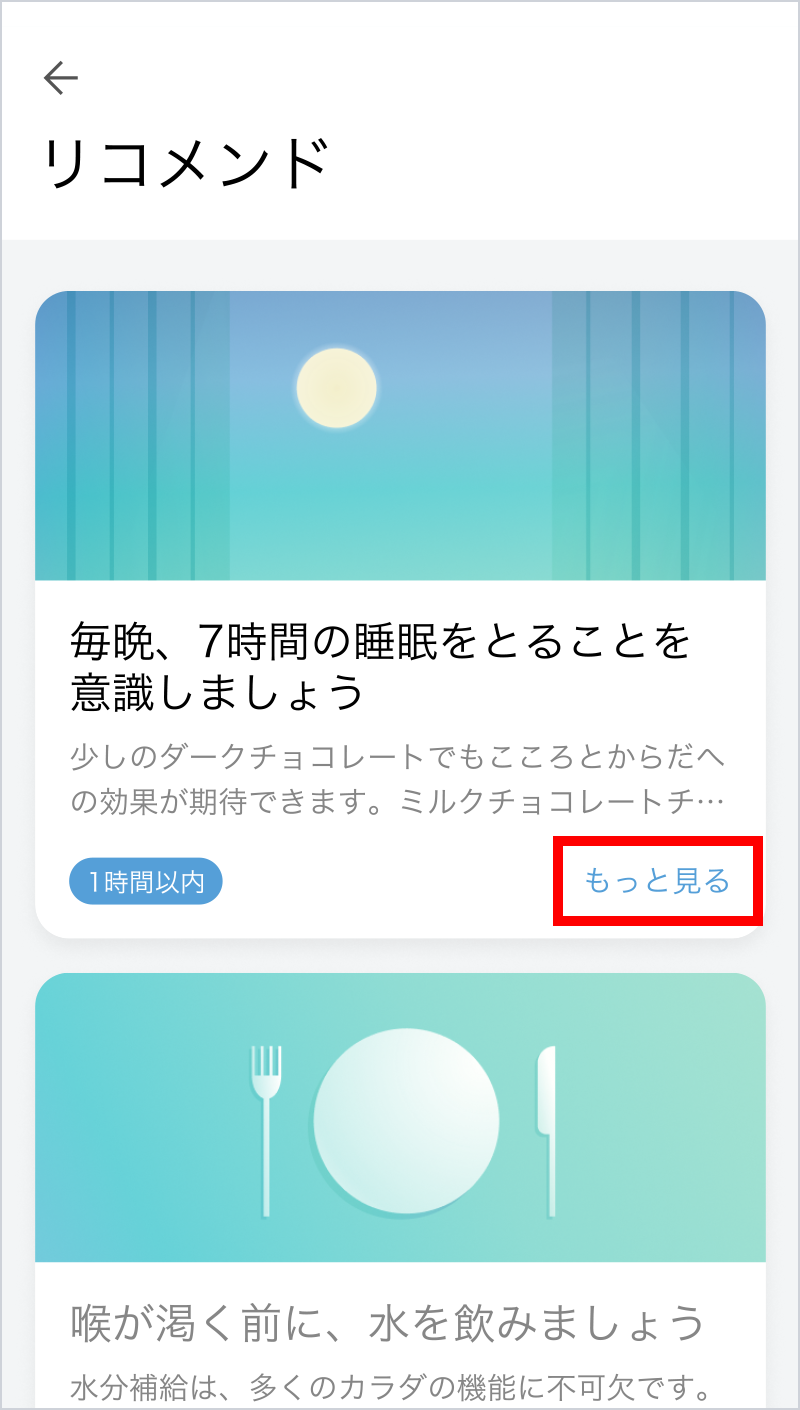The height and width of the screenshot is (1410, 800).
Task: Select the 1時間以内 chip
Action: coord(146,883)
